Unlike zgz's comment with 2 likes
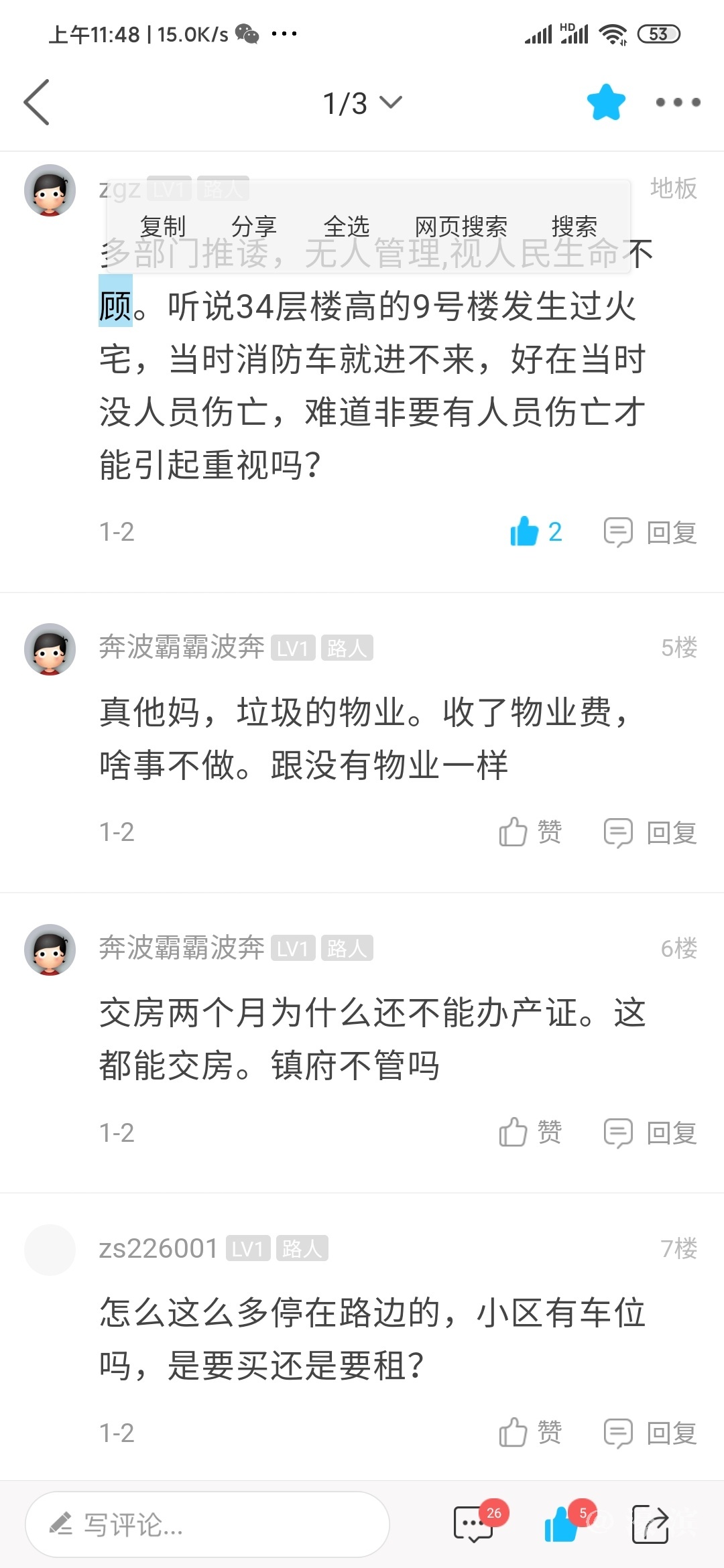Image resolution: width=724 pixels, height=1568 pixels. point(535,532)
